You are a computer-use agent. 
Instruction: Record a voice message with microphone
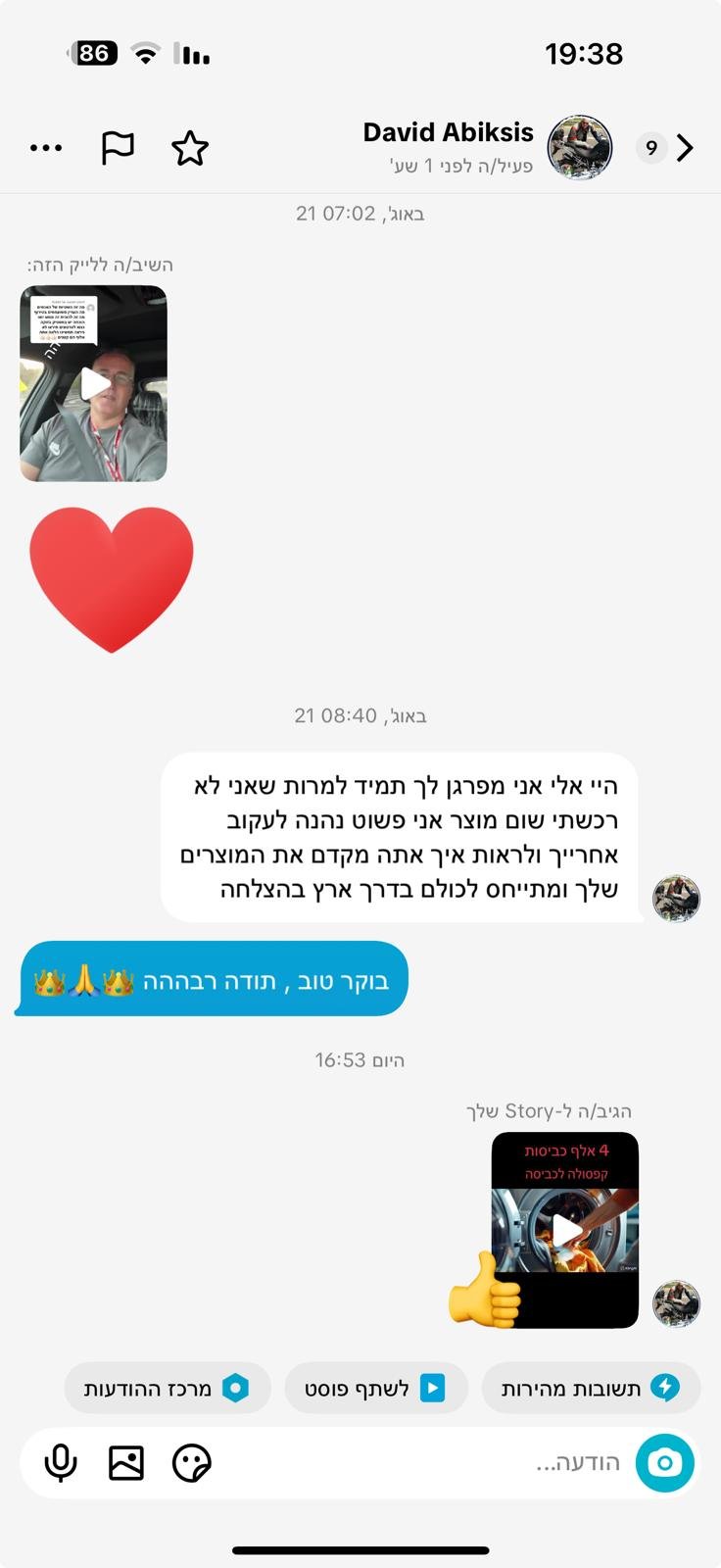tap(61, 1463)
